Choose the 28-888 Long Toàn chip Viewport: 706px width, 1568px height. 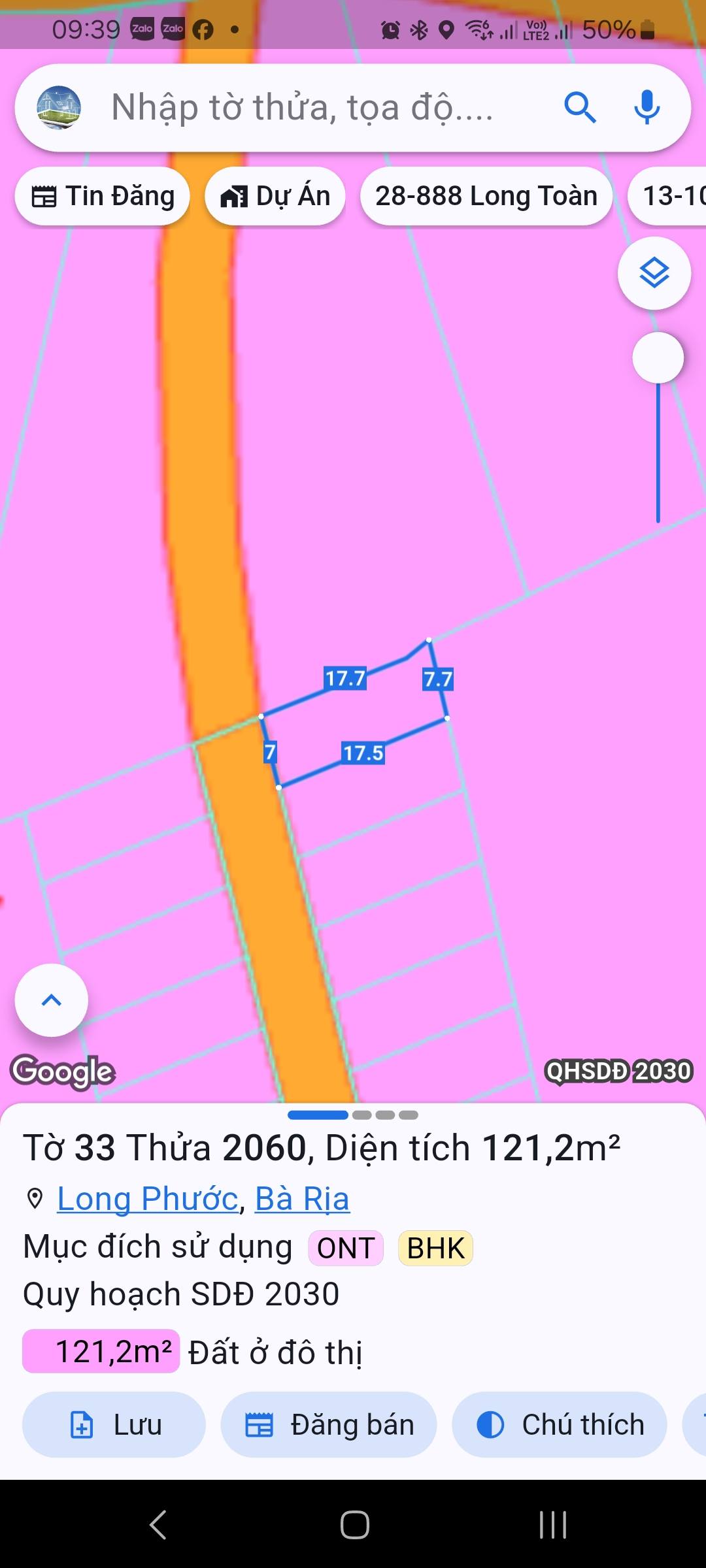[x=486, y=196]
